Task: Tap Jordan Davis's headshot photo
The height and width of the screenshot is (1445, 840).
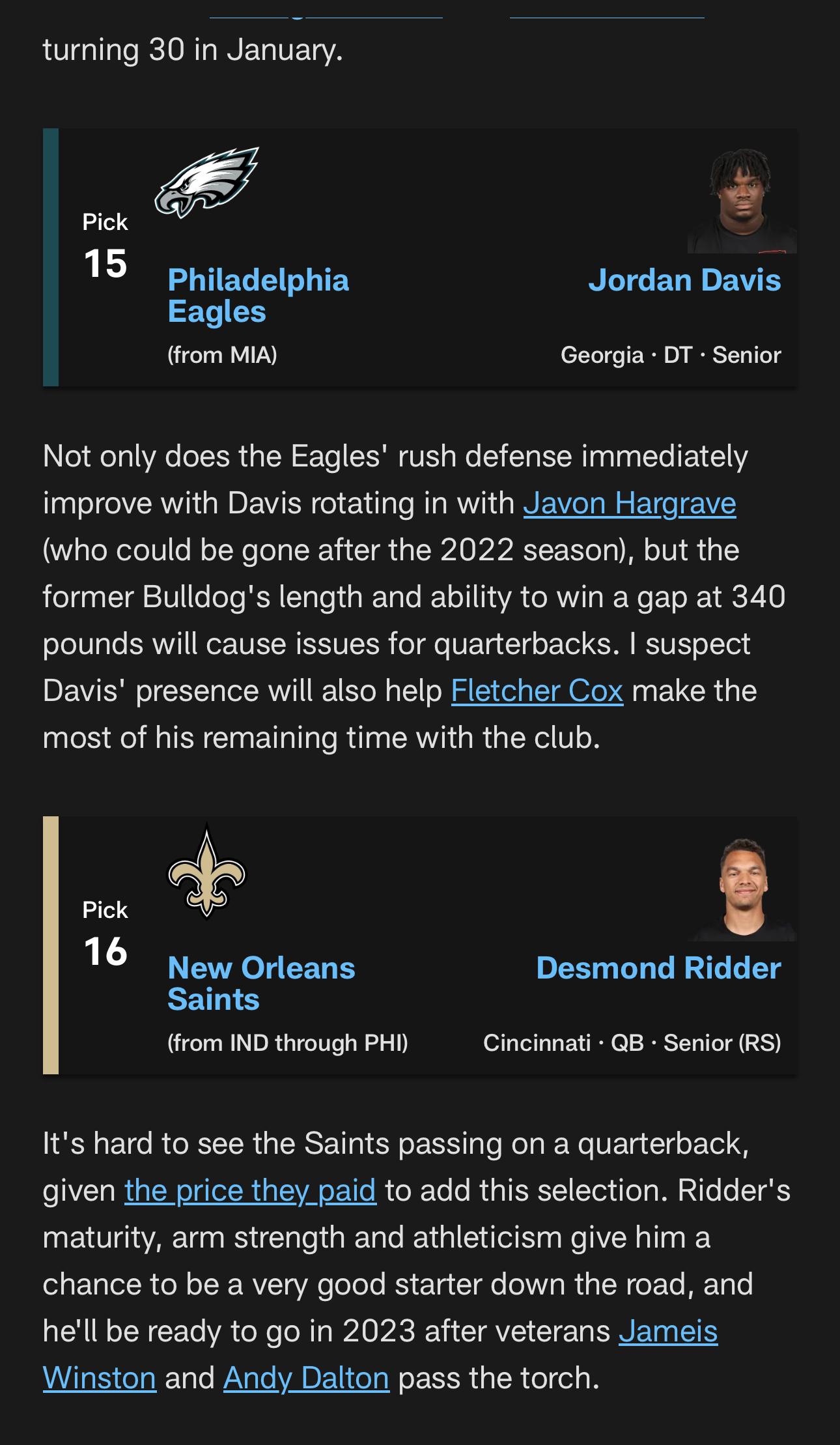Action: point(742,200)
